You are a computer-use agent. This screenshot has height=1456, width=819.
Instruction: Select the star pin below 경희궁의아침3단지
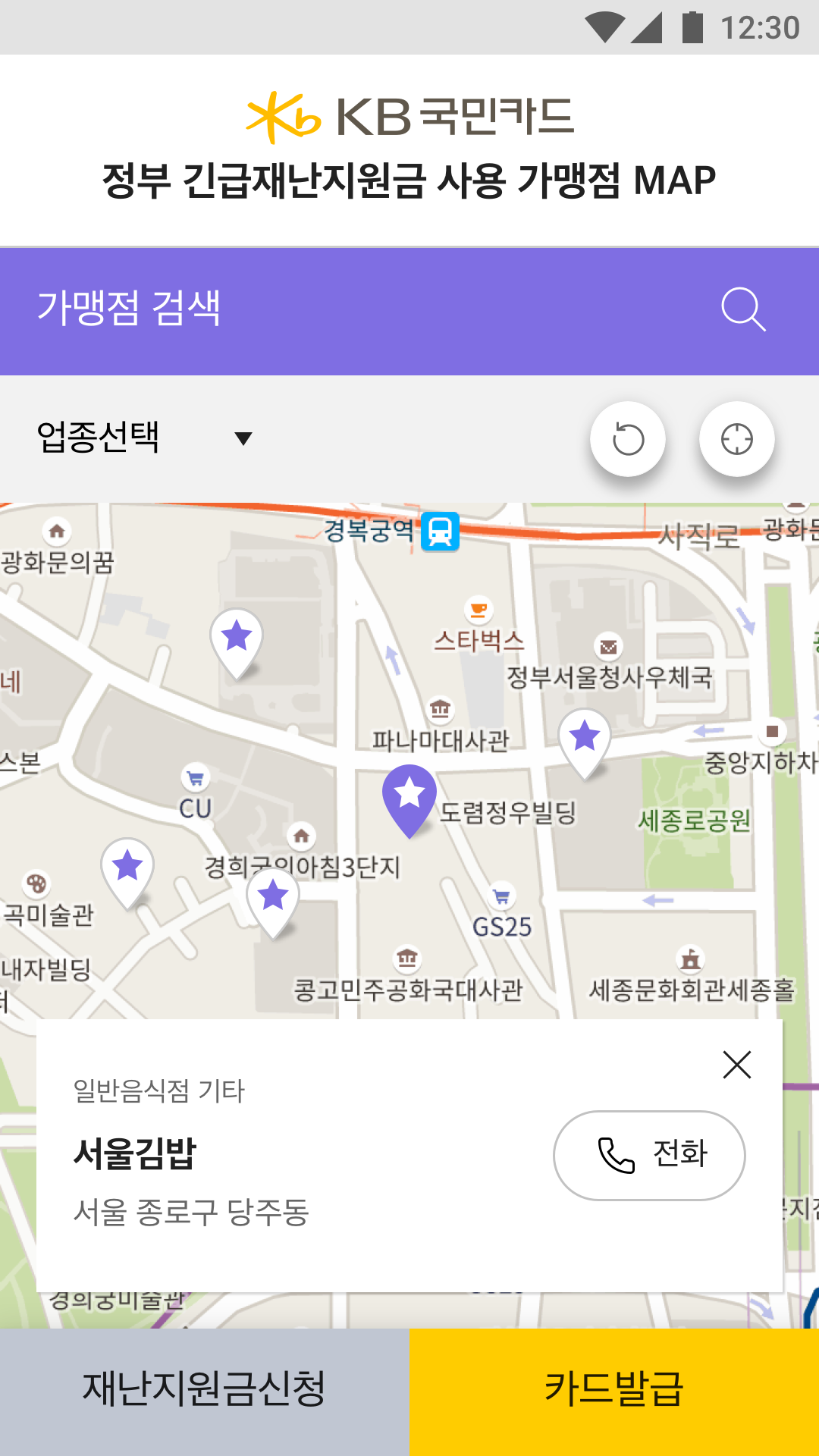click(273, 902)
